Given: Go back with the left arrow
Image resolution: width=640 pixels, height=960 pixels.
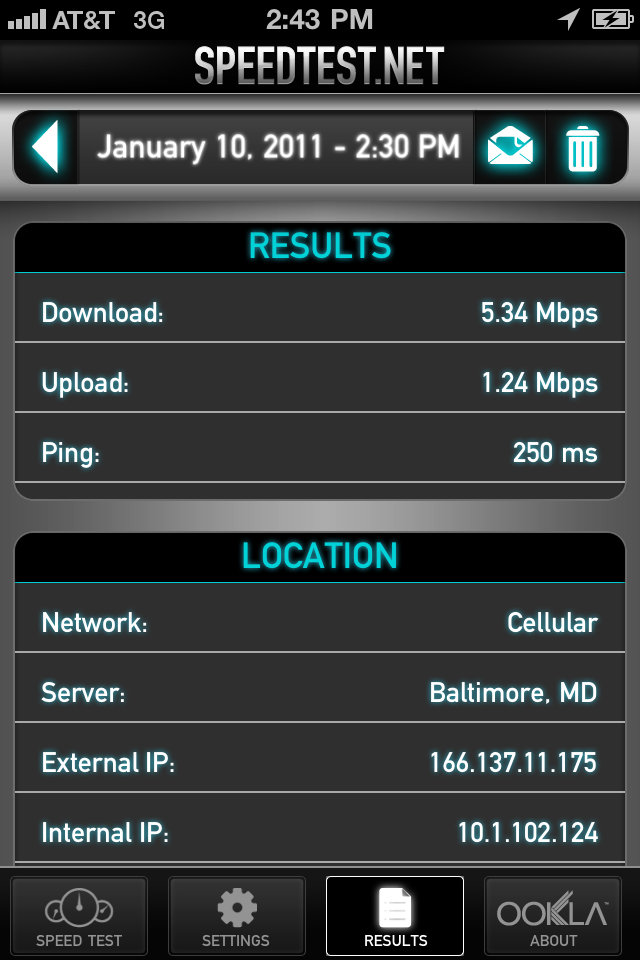Looking at the screenshot, I should tap(46, 148).
